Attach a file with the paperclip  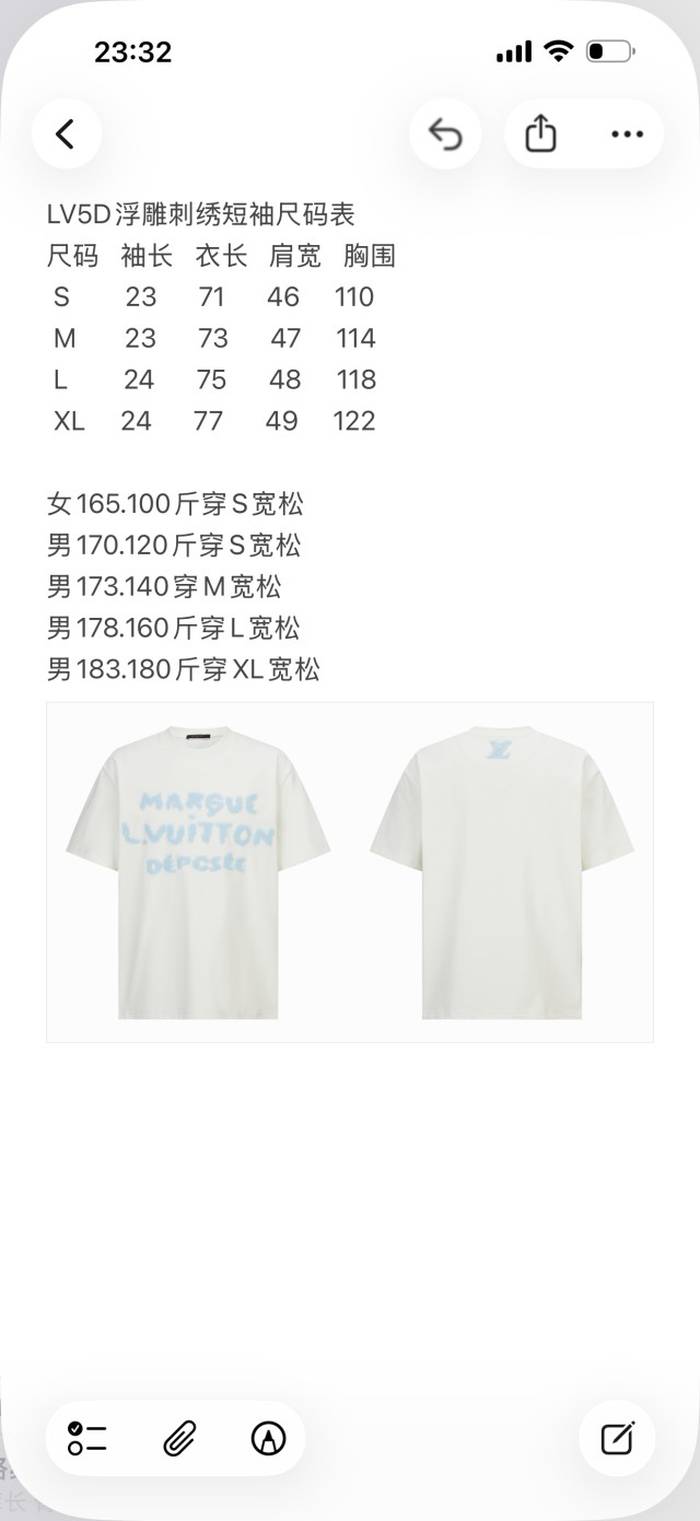[178, 1438]
